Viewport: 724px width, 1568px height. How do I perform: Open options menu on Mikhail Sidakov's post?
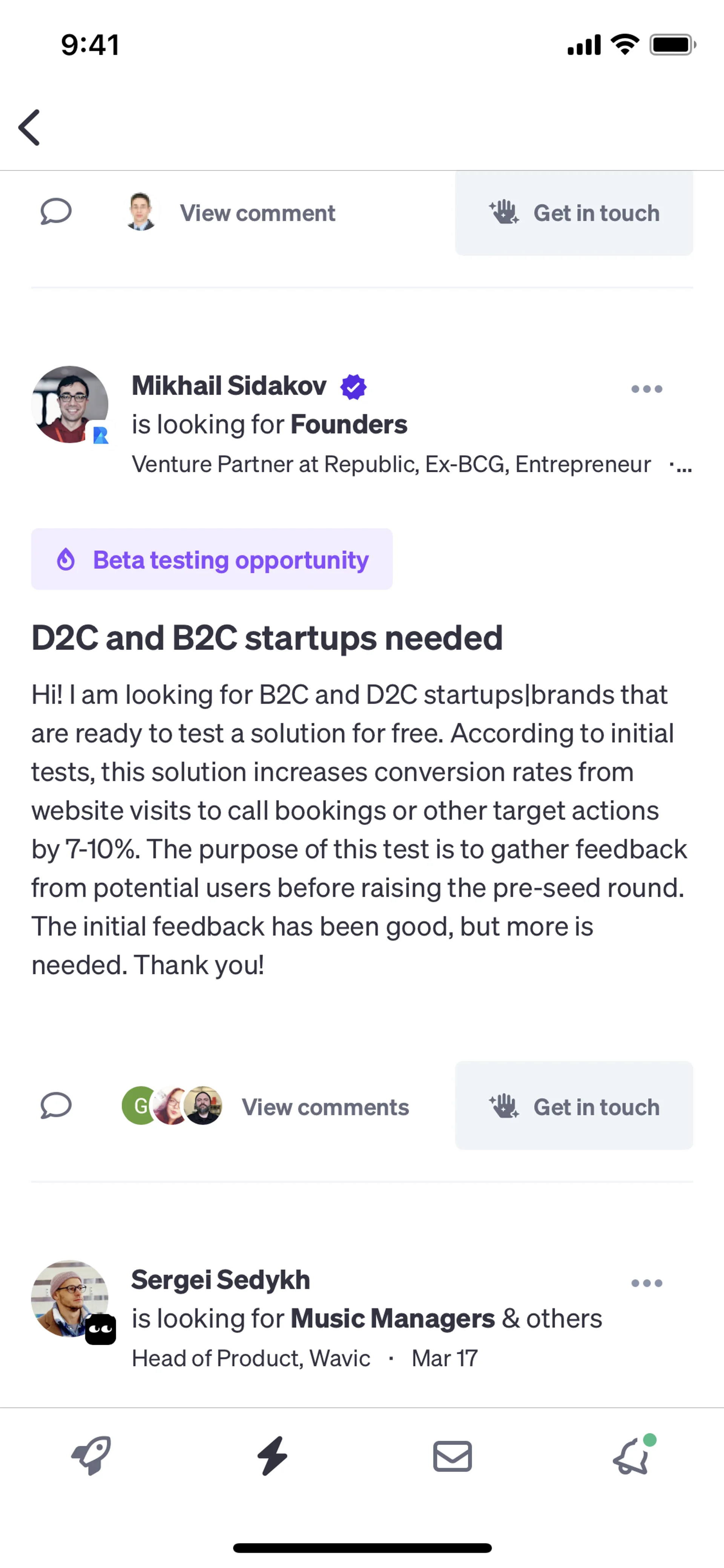(x=646, y=389)
